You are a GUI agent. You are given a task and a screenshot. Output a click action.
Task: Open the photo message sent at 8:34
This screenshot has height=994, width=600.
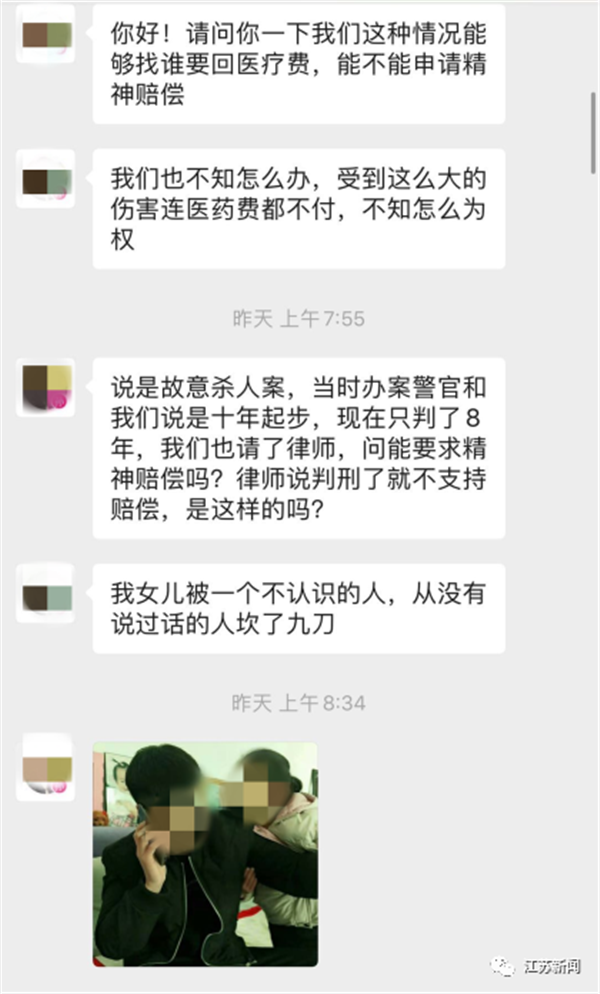point(205,852)
